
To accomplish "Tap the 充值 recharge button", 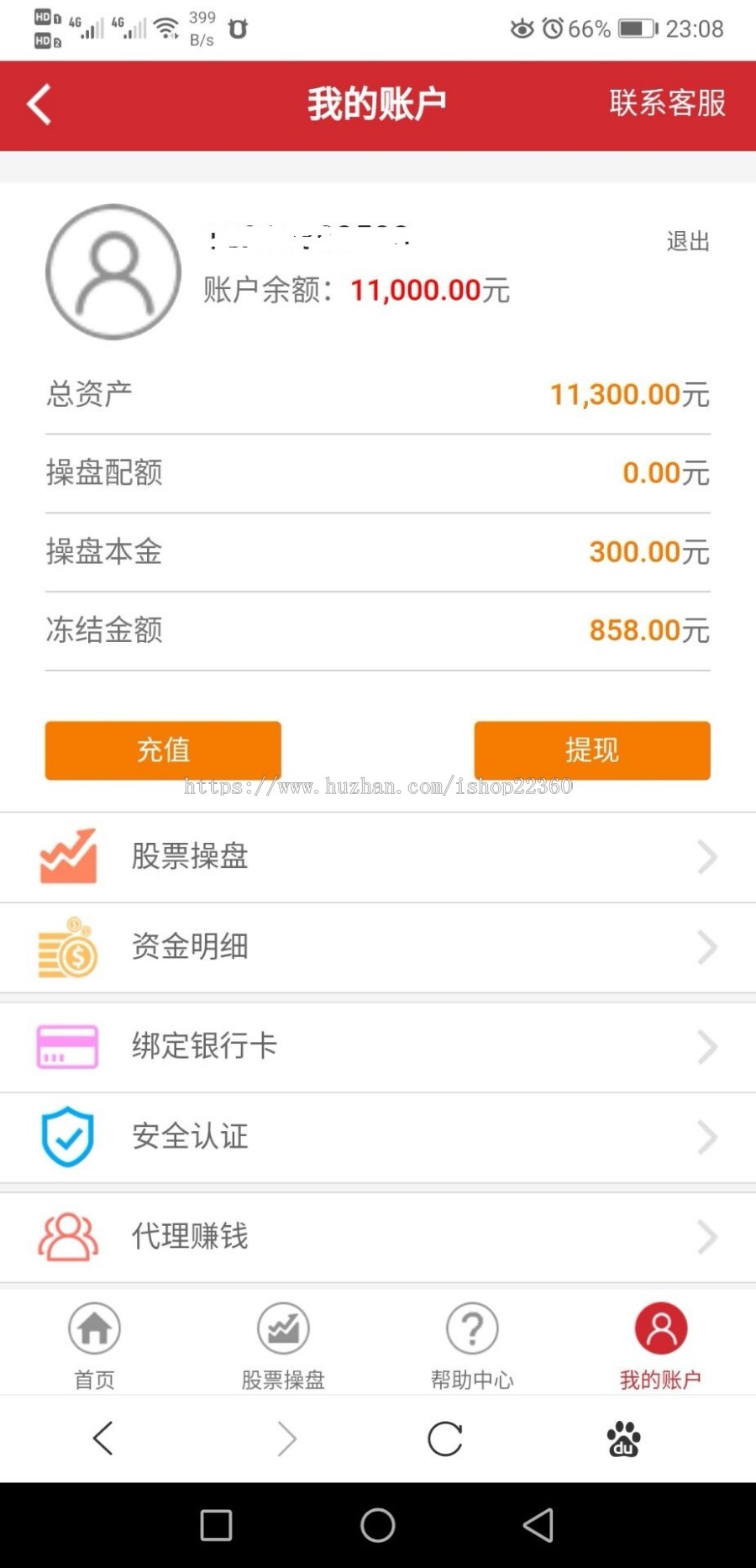I will (163, 750).
